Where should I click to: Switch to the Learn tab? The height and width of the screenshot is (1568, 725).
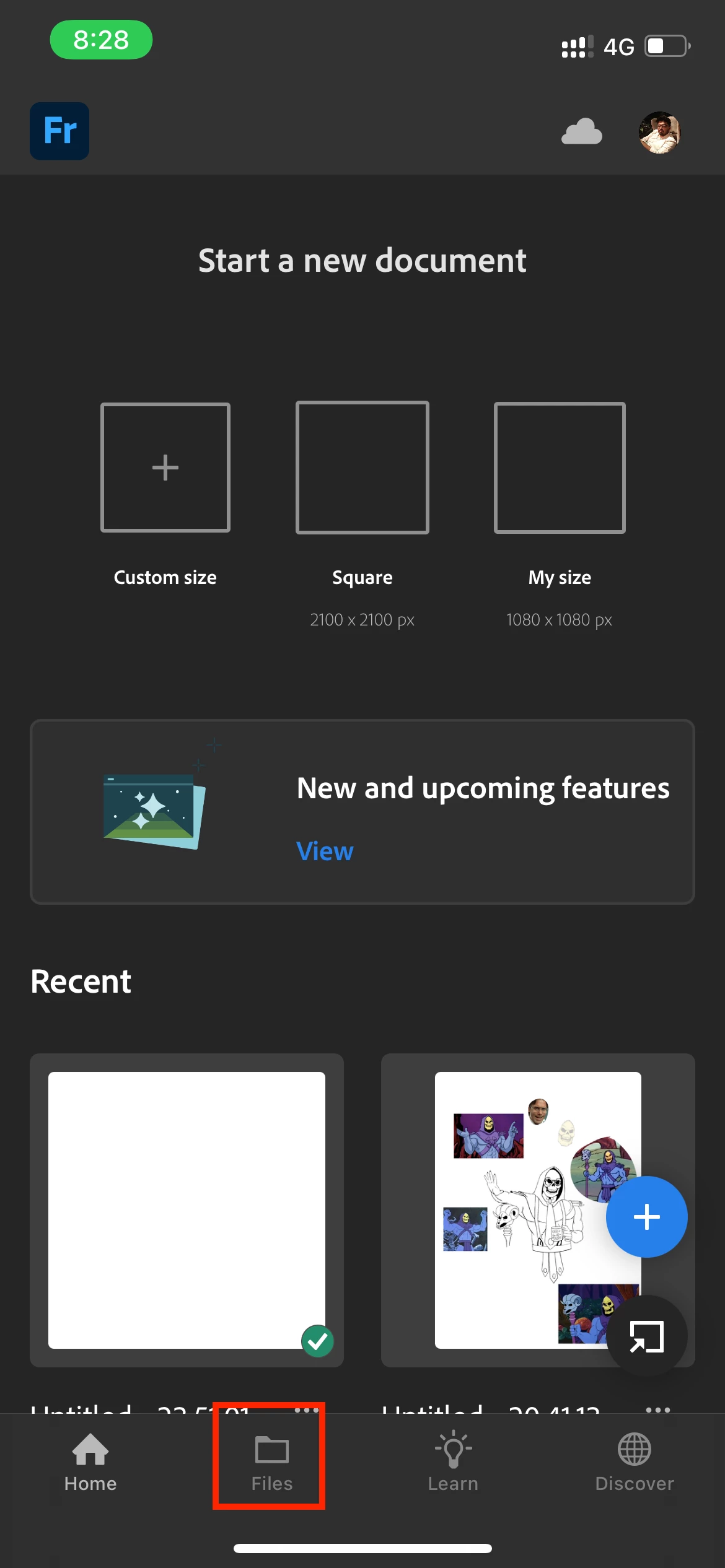453,1461
